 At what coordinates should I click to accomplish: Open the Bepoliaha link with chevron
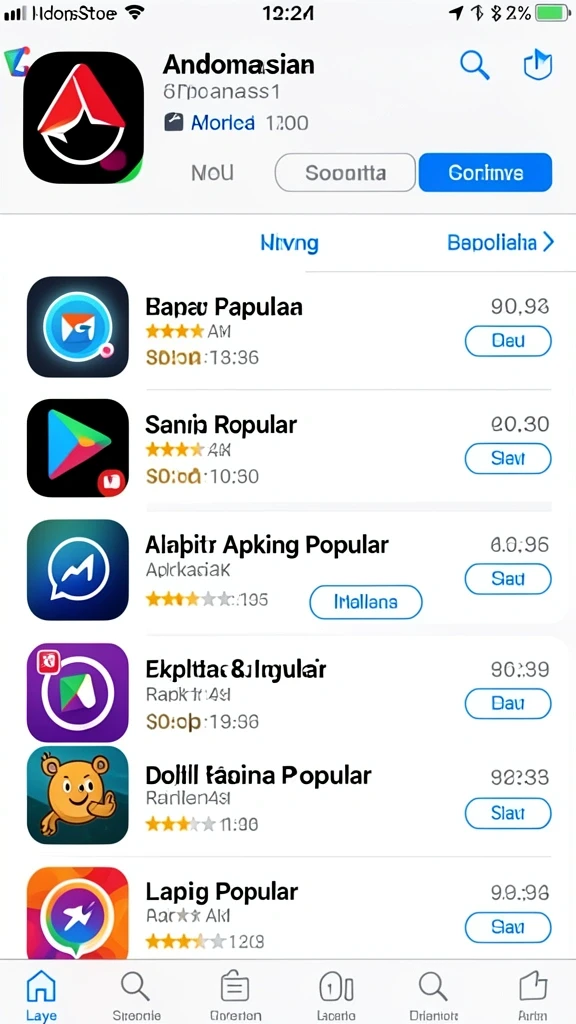click(500, 243)
